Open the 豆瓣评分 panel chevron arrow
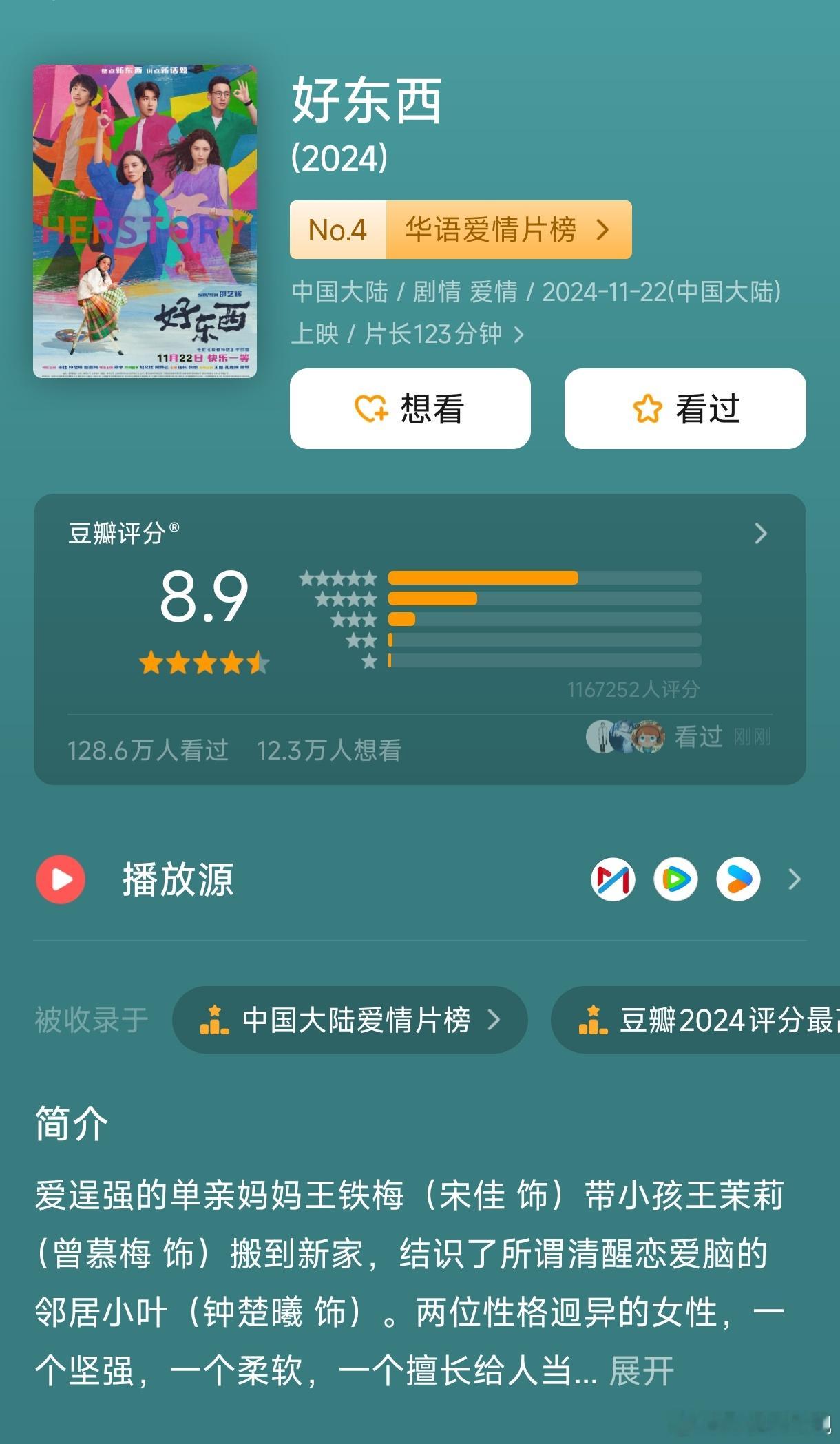840x1444 pixels. (760, 533)
